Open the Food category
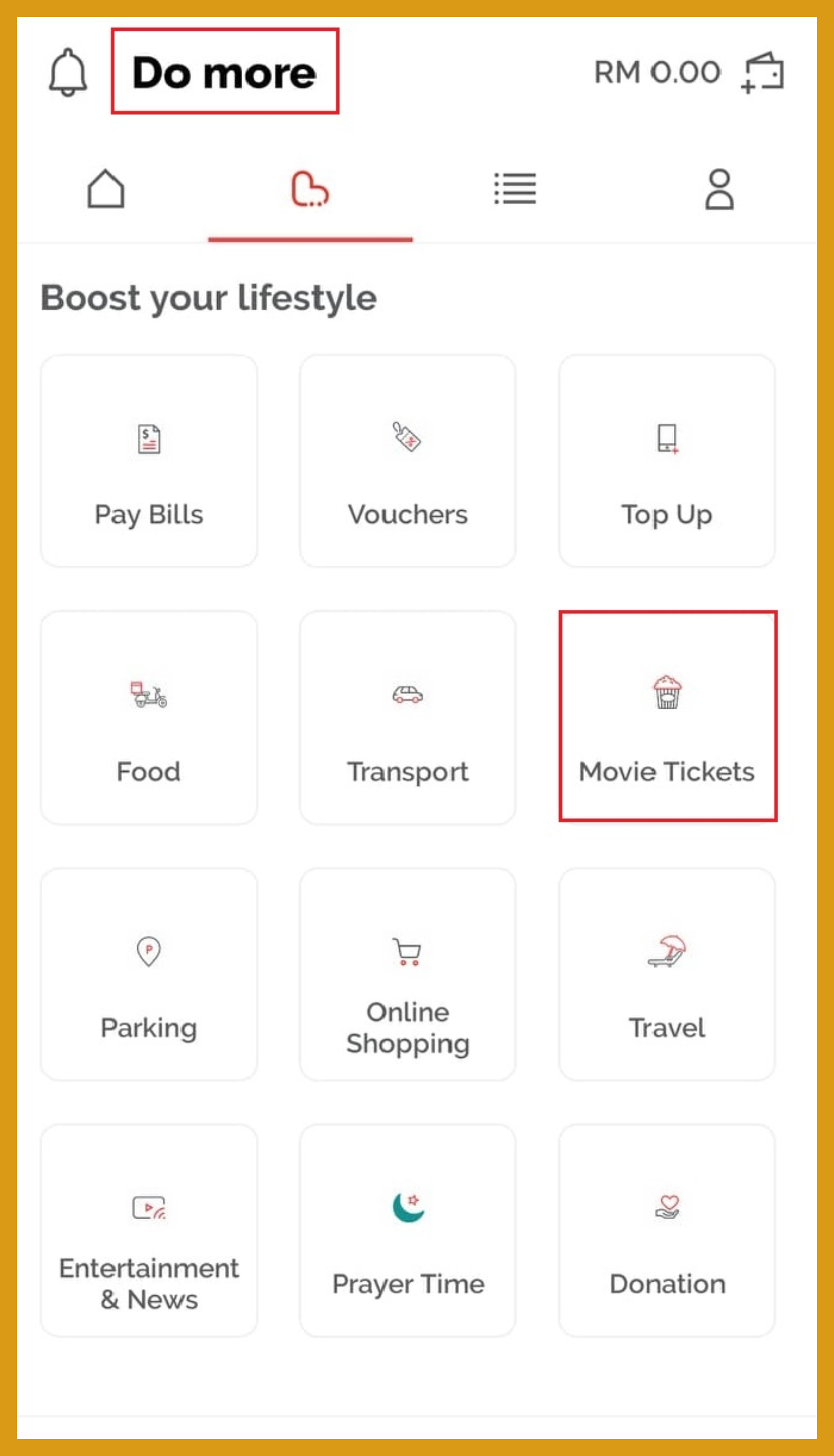Viewport: 834px width, 1456px height. point(149,717)
